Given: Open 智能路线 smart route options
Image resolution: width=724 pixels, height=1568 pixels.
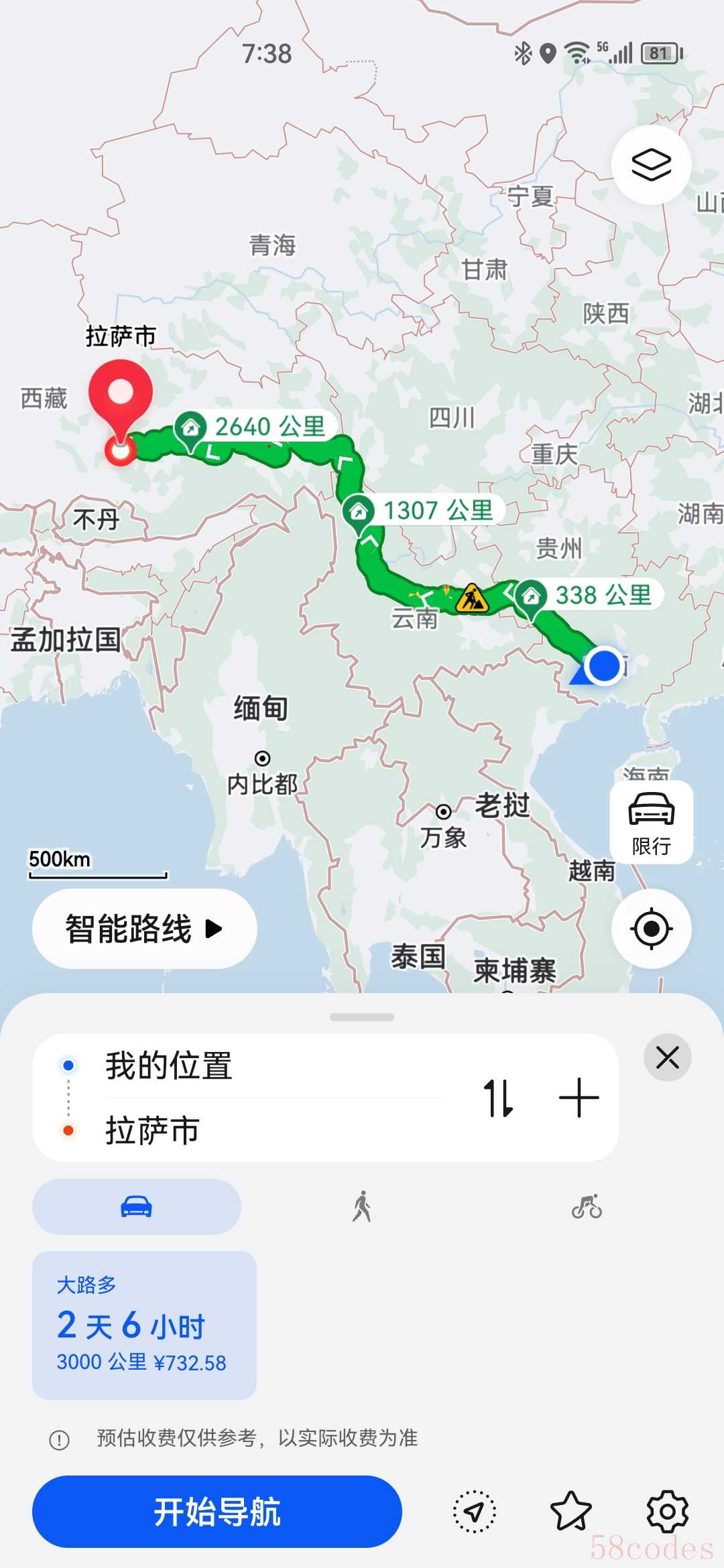Looking at the screenshot, I should pos(144,929).
